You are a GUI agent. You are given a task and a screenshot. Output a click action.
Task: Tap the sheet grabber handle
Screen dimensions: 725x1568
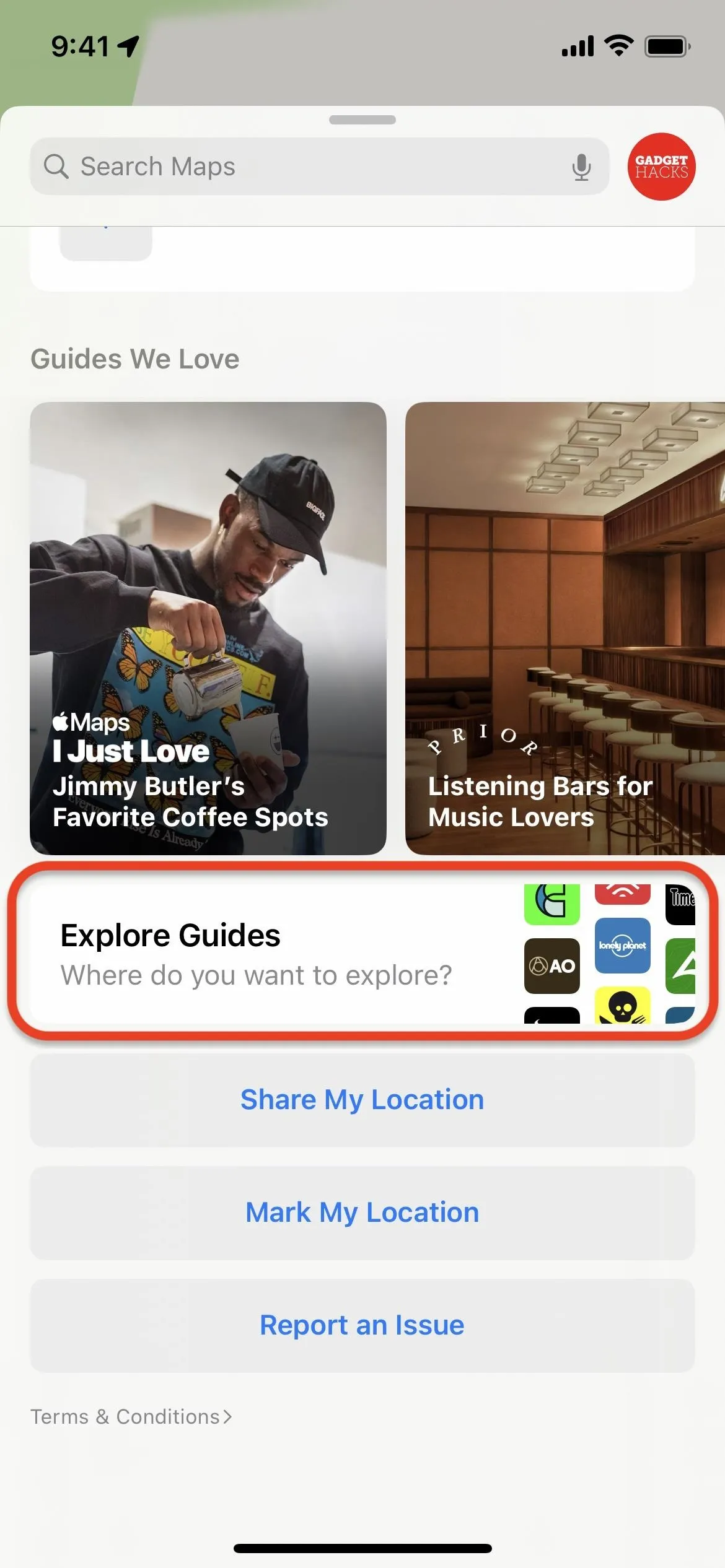pyautogui.click(x=362, y=120)
